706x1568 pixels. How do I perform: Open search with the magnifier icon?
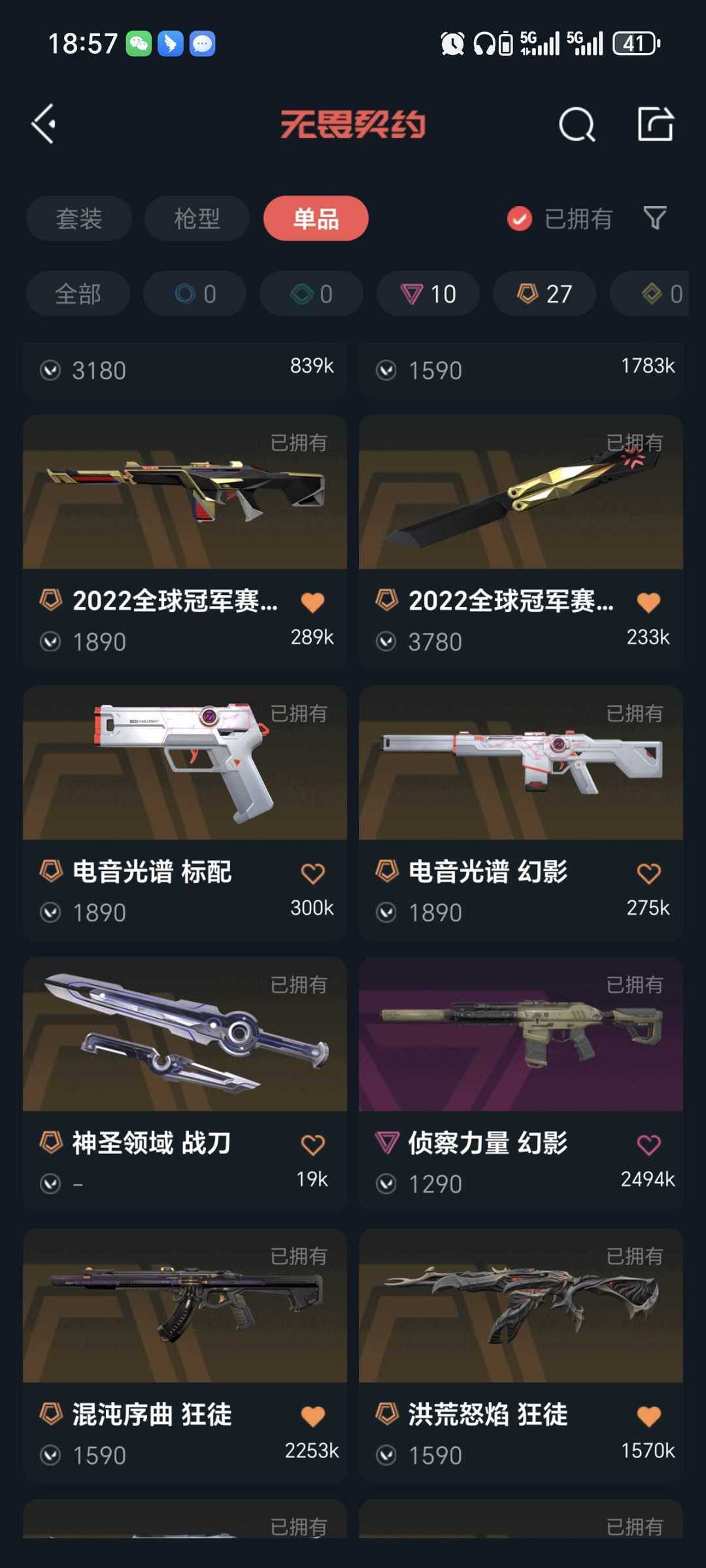pos(575,125)
